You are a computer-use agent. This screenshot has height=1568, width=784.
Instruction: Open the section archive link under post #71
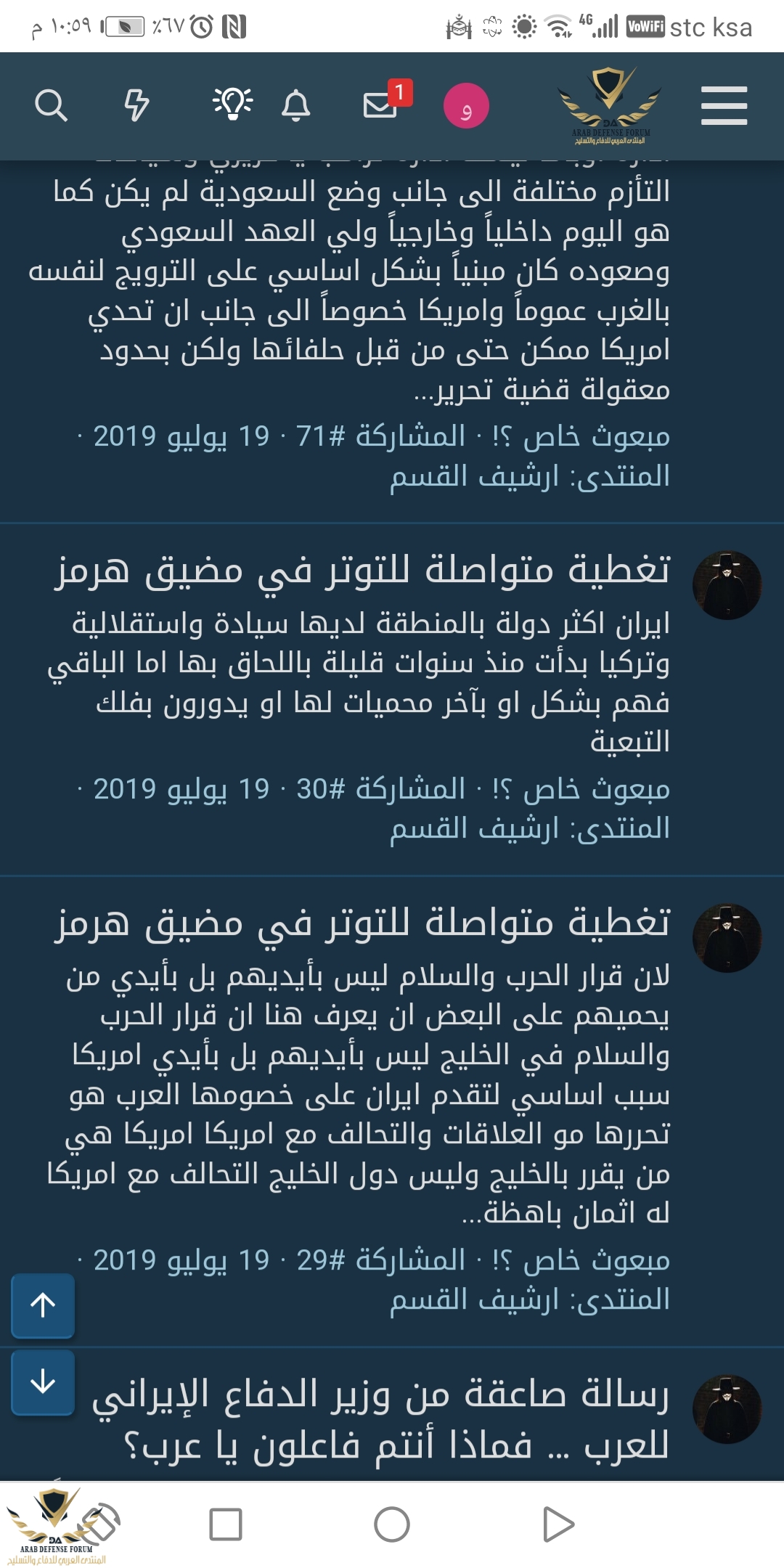click(x=475, y=476)
